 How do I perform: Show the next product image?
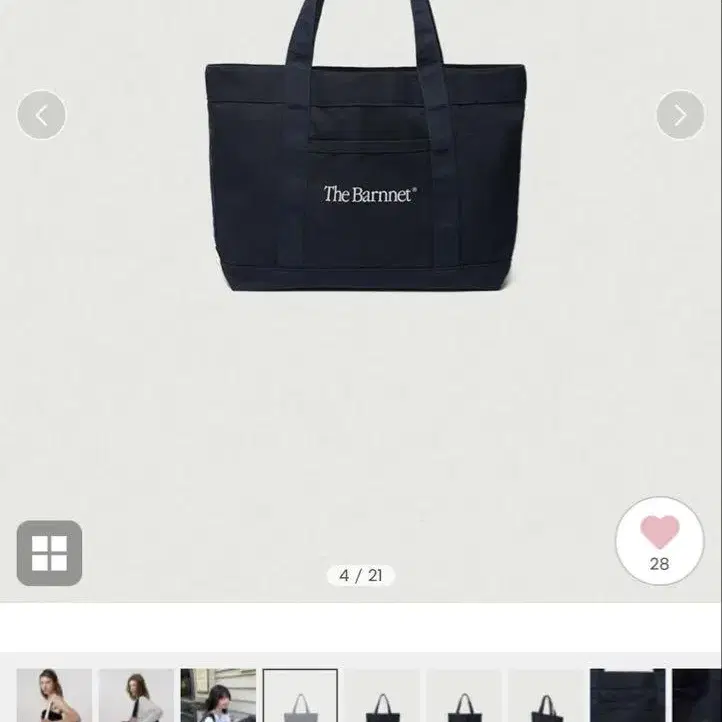click(x=680, y=115)
